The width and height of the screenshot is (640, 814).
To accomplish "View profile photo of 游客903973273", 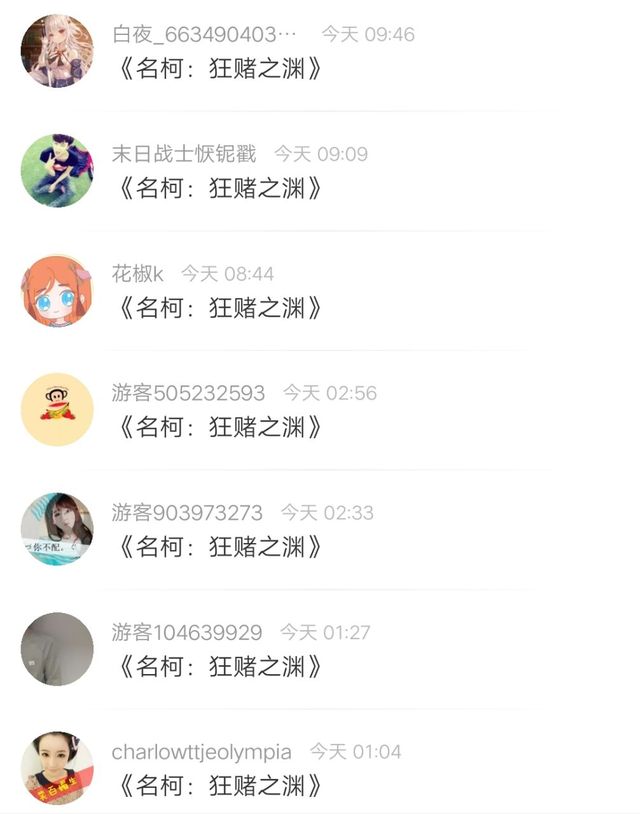I will pyautogui.click(x=57, y=529).
